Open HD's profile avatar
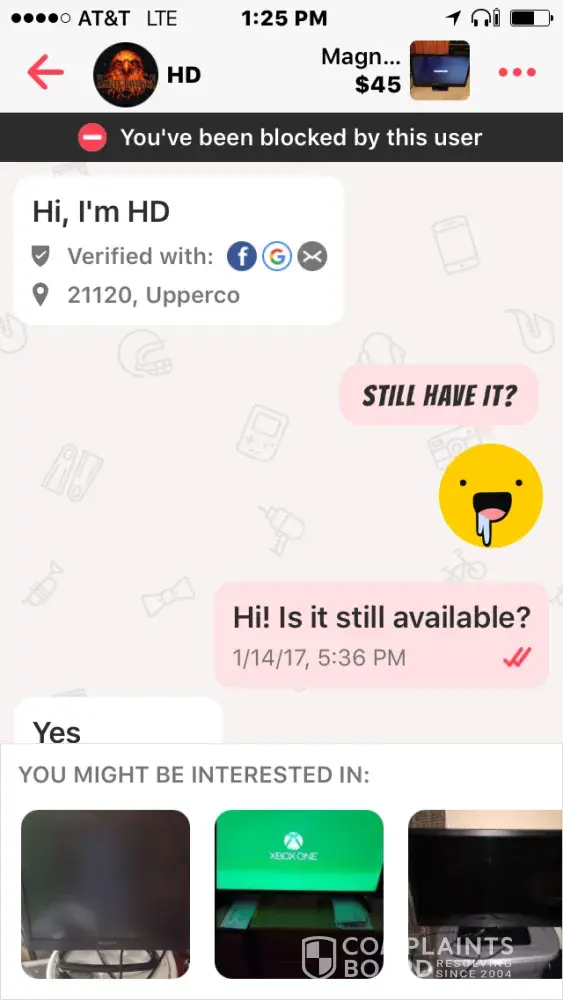Viewport: 563px width, 1000px height. pos(126,74)
